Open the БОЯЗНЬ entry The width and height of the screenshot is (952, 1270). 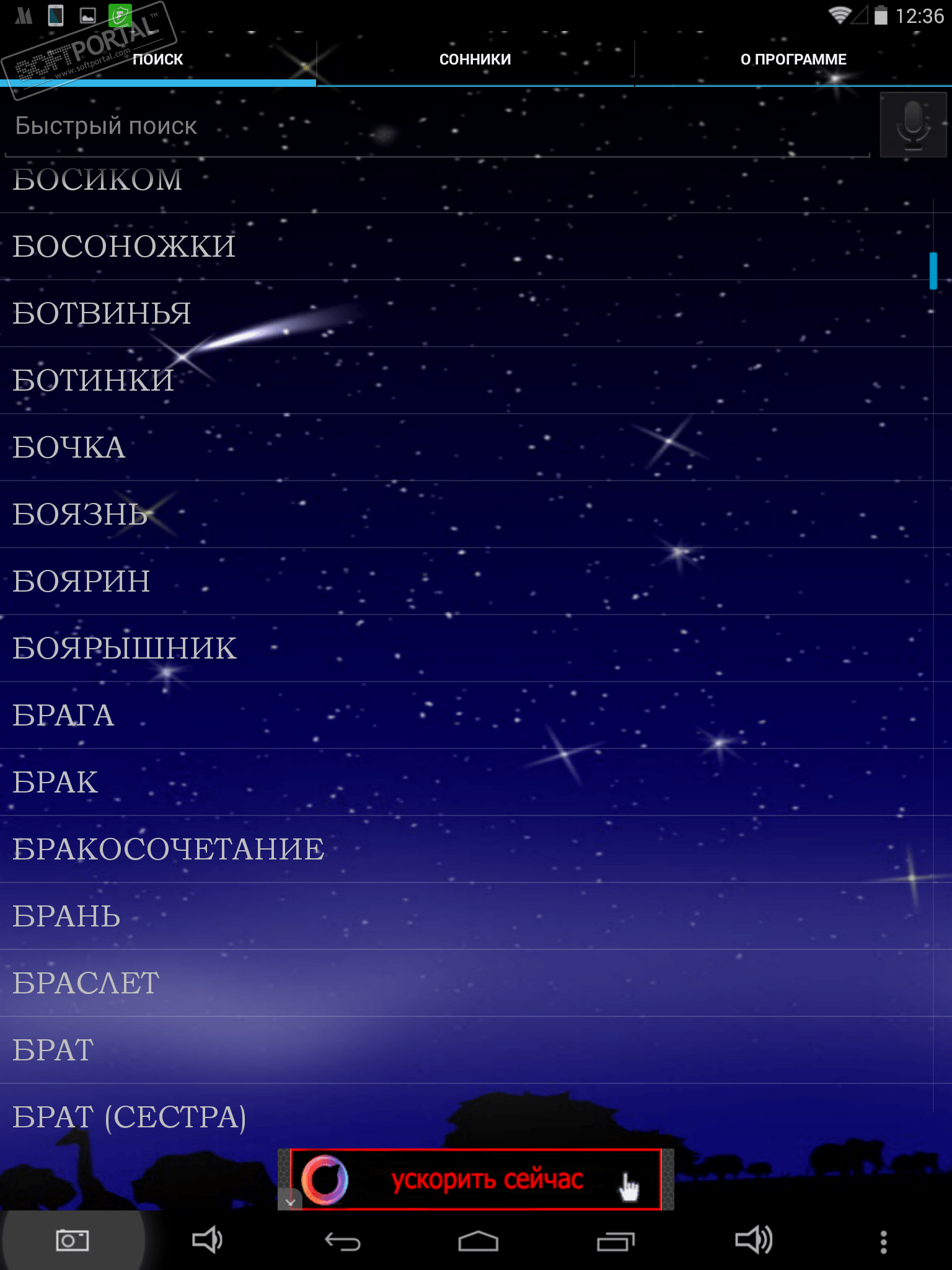81,515
